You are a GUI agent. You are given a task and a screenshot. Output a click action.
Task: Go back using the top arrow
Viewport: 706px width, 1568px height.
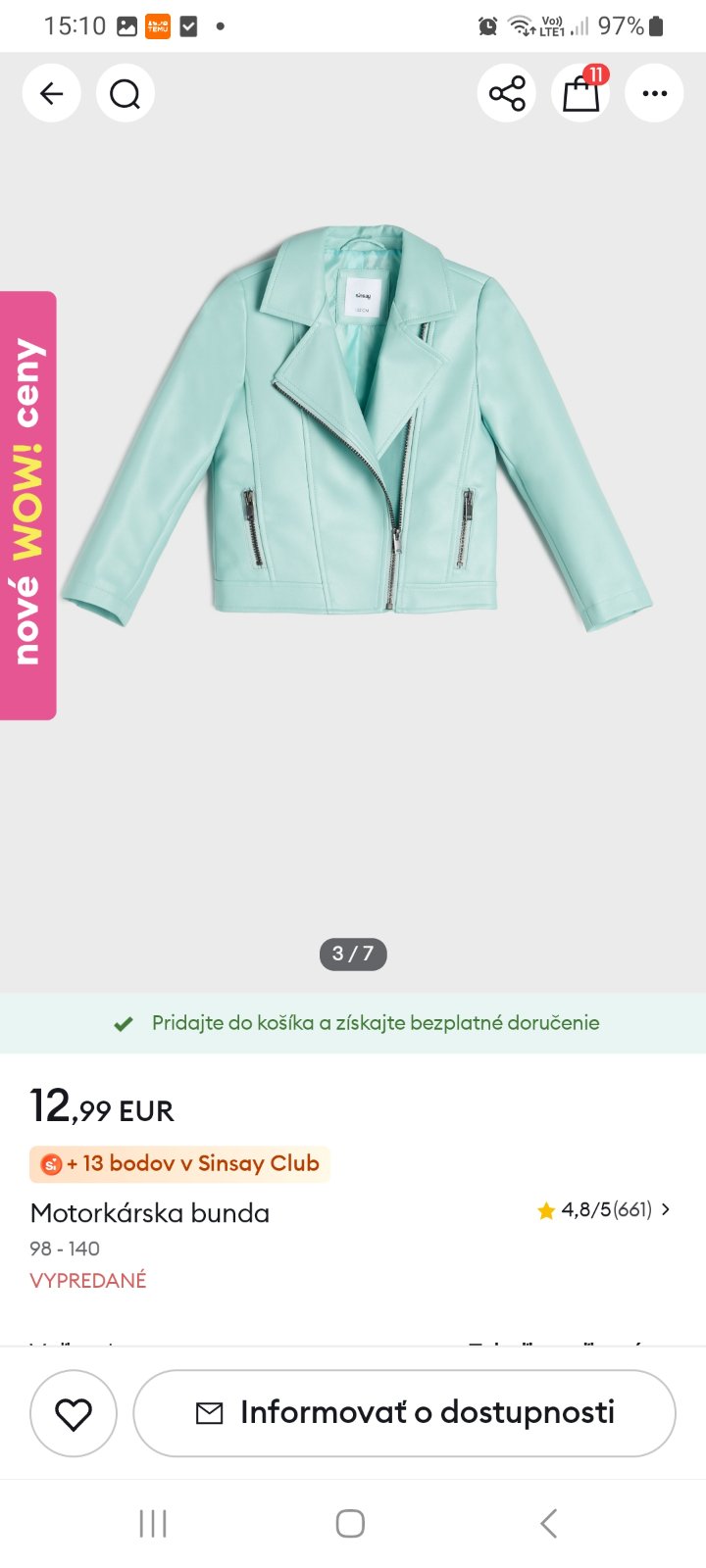pos(51,93)
